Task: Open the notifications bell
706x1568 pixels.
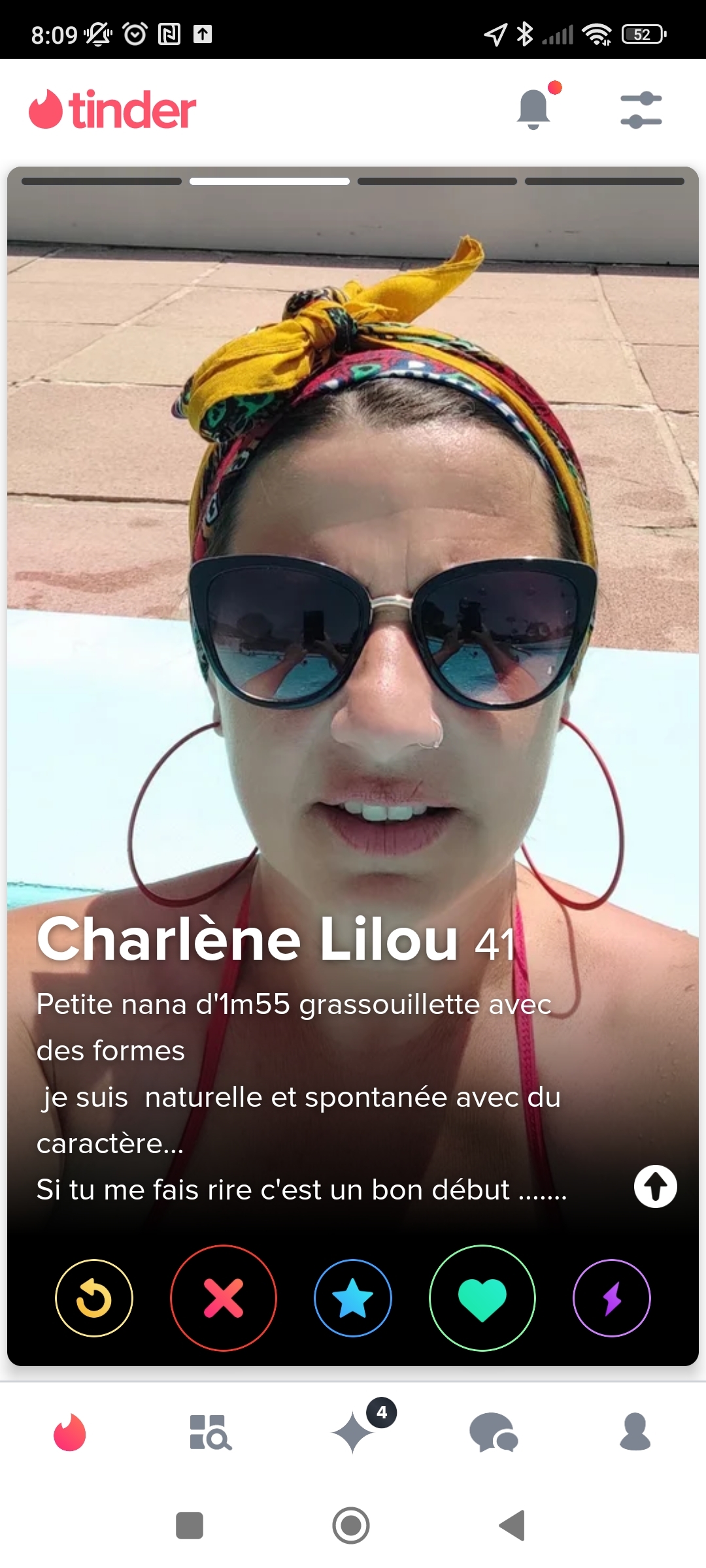Action: pyautogui.click(x=533, y=108)
